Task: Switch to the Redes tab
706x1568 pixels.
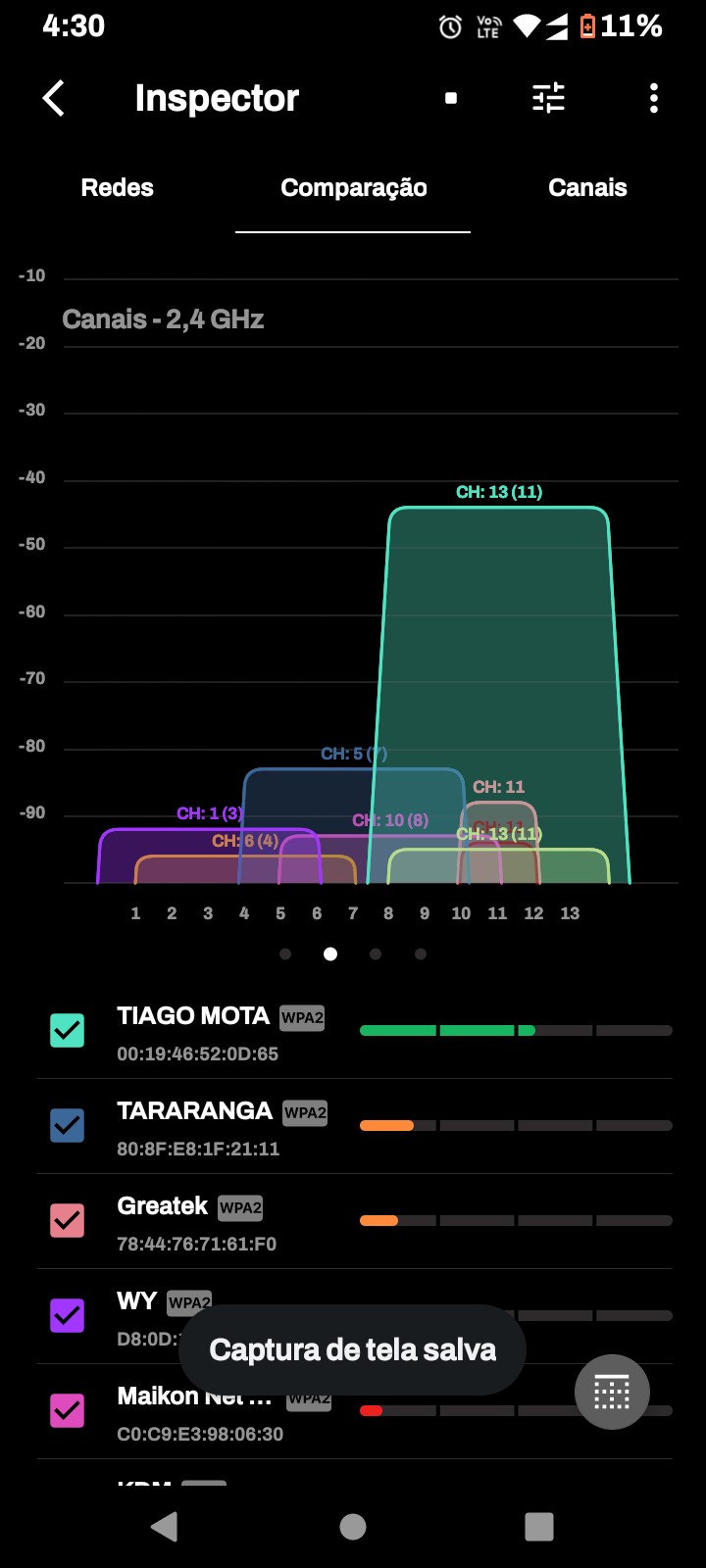Action: pyautogui.click(x=118, y=188)
